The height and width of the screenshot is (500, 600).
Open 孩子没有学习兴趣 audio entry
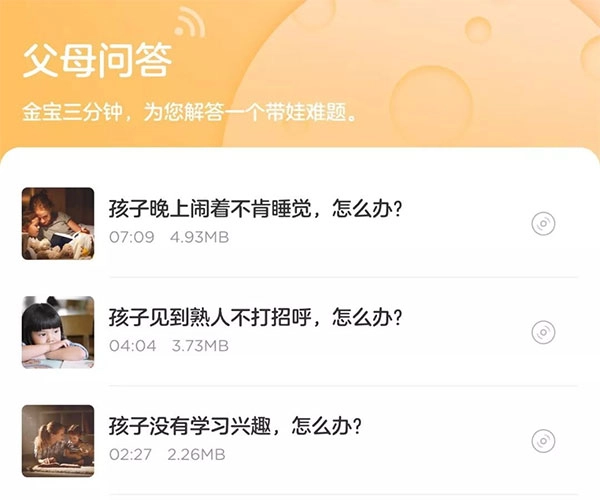pyautogui.click(x=235, y=426)
